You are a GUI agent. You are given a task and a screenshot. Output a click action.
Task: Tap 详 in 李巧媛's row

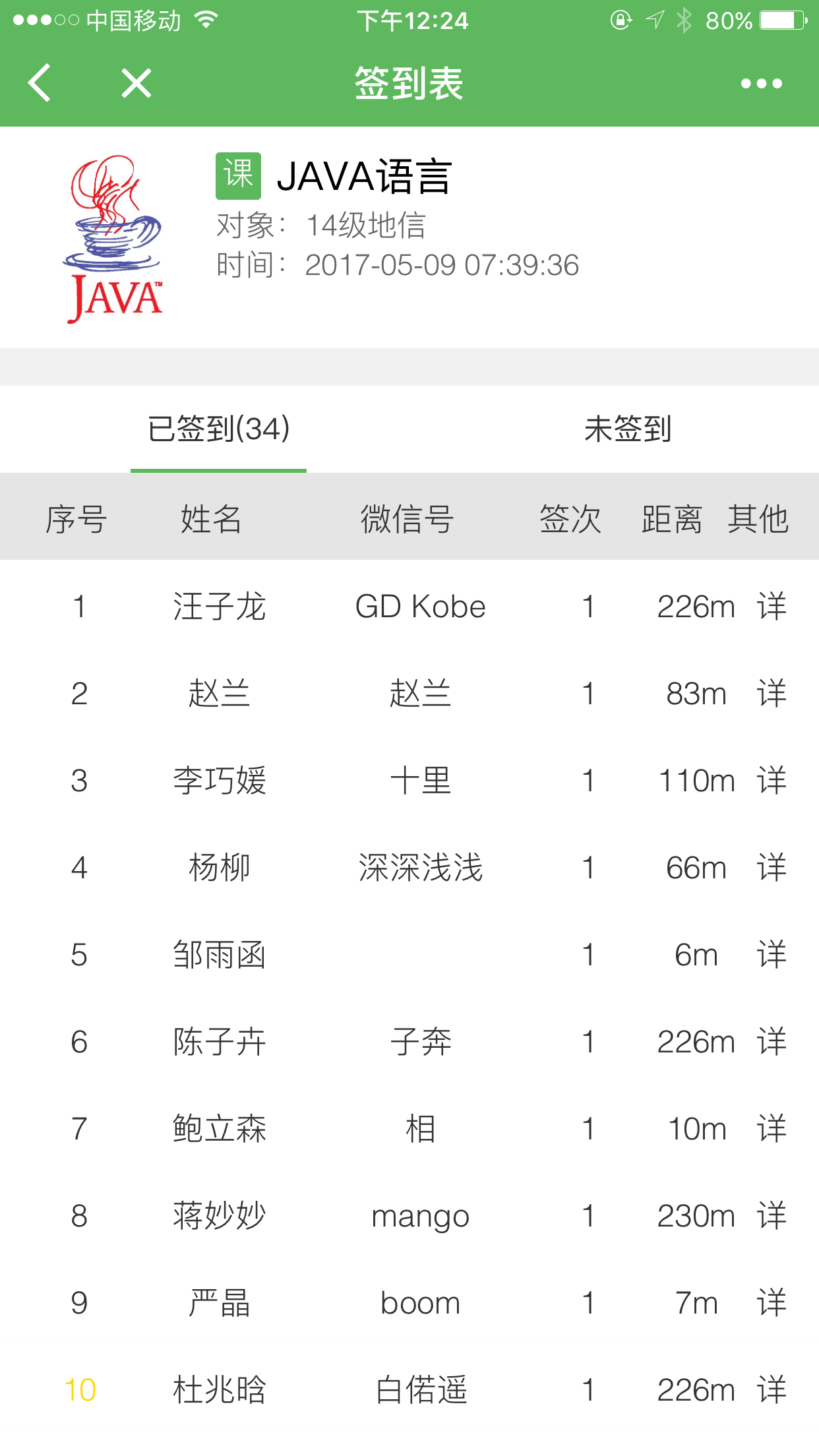click(x=772, y=781)
